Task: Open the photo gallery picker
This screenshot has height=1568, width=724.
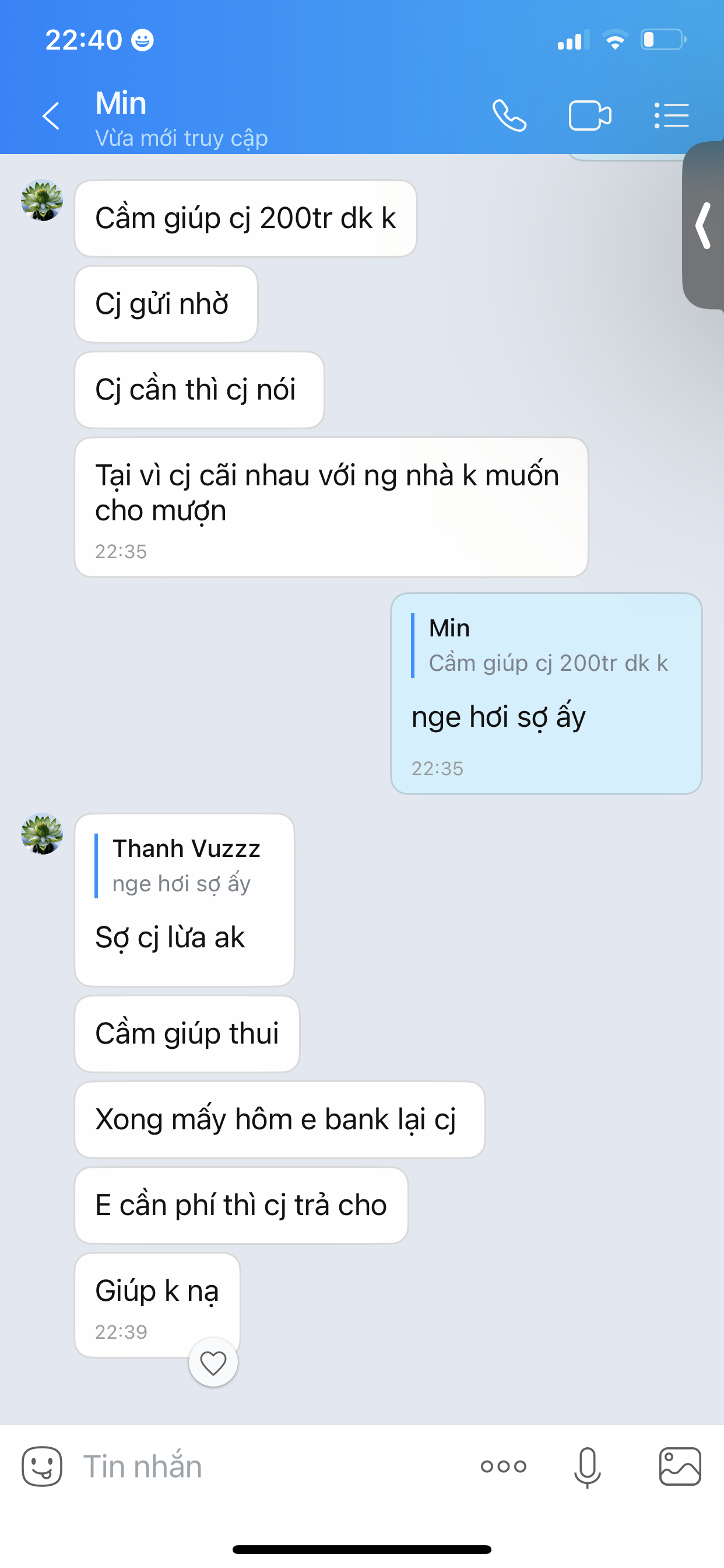Action: [x=680, y=1466]
